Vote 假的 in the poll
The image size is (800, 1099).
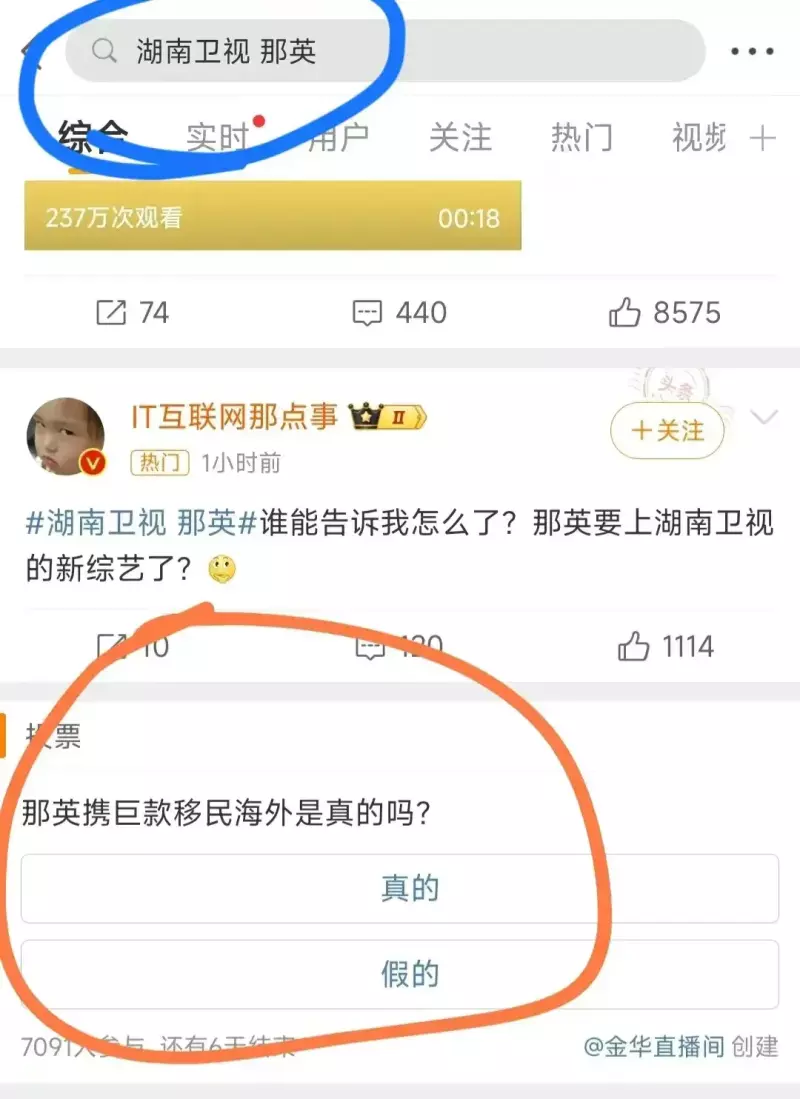point(400,974)
